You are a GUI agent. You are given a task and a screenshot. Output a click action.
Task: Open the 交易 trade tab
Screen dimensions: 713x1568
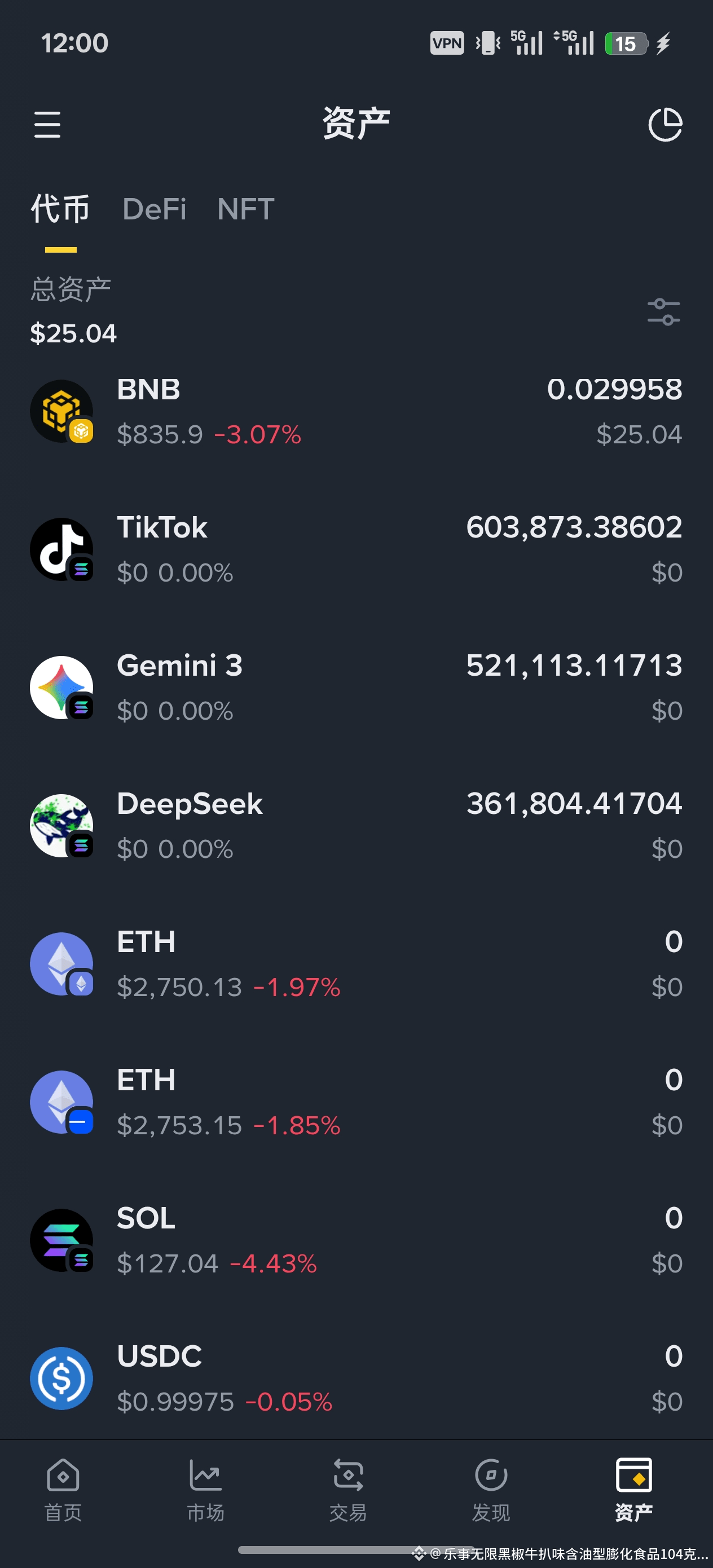(347, 1489)
